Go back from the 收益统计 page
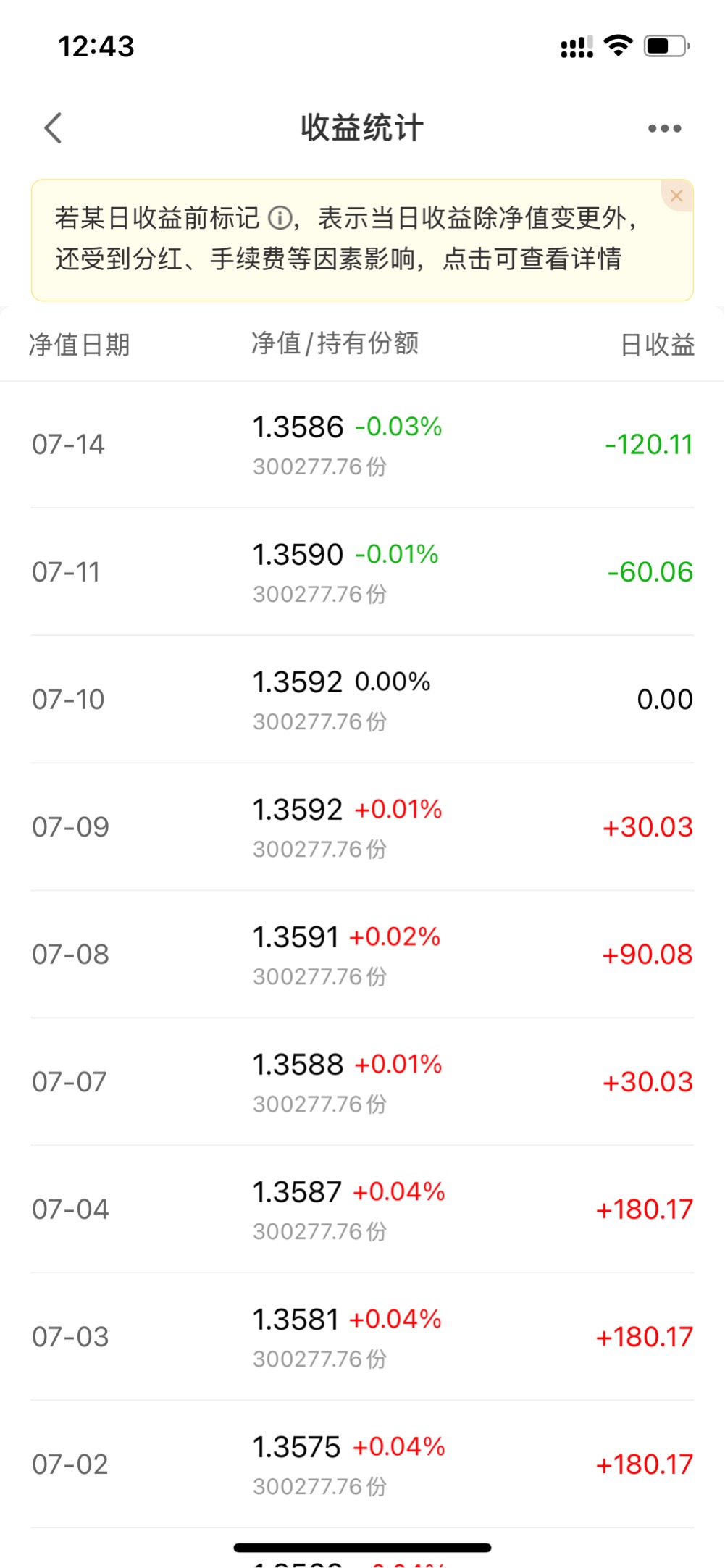The image size is (725, 1568). [53, 128]
